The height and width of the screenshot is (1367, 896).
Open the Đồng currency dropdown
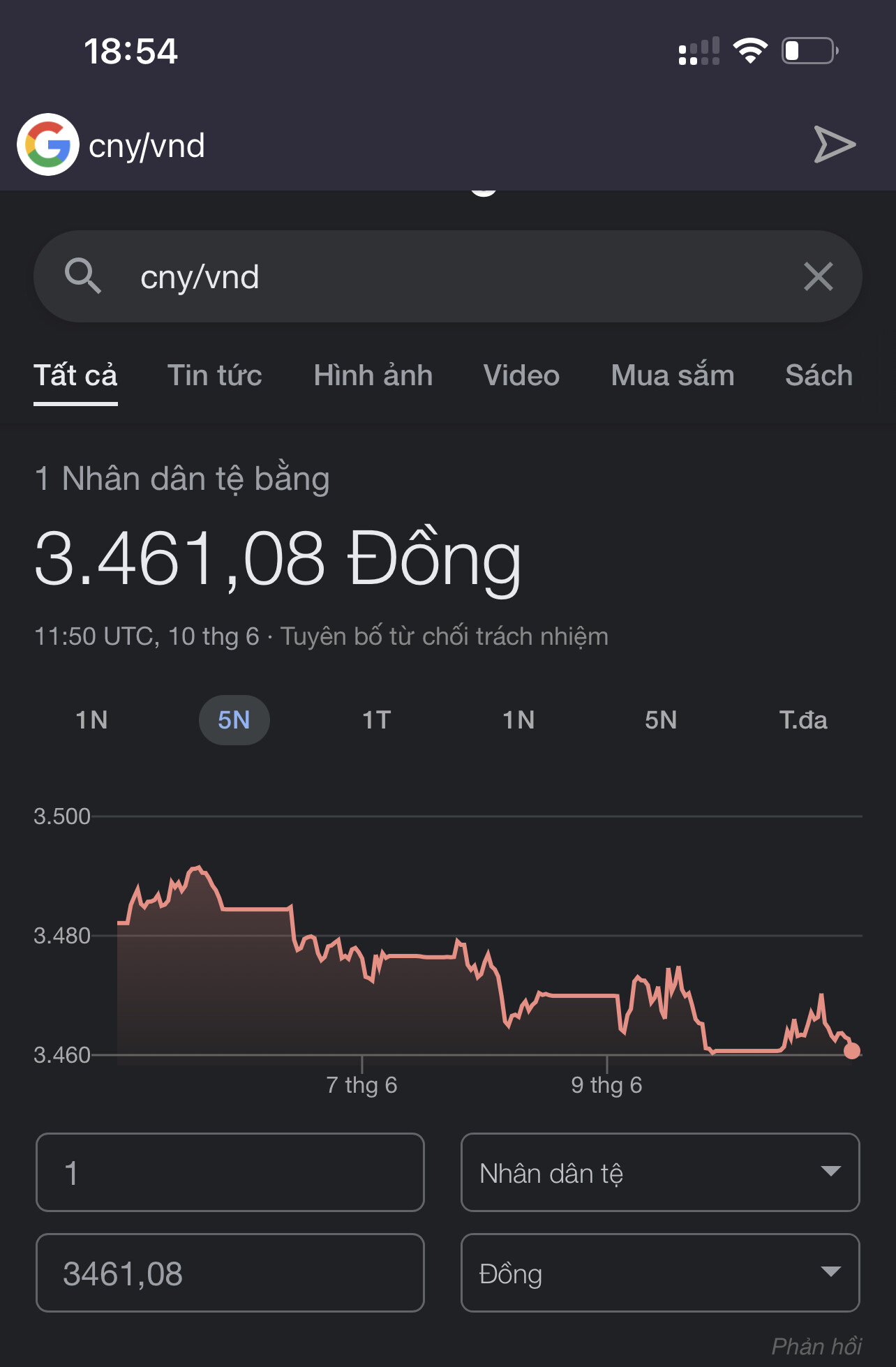(x=659, y=1273)
